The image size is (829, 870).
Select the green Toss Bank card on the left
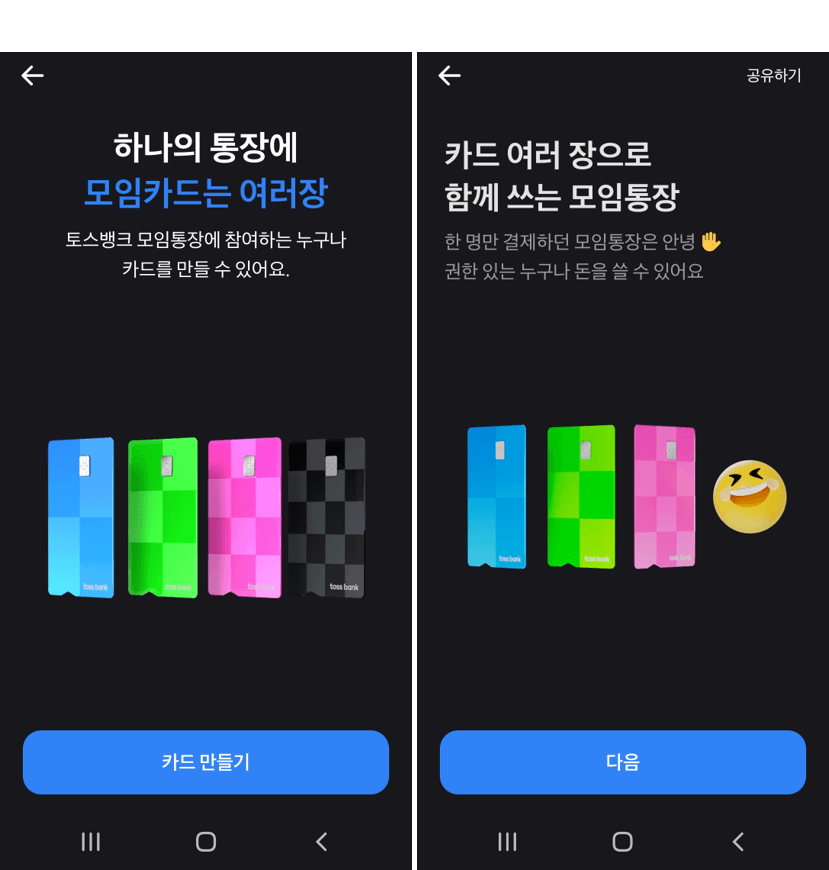click(x=163, y=517)
